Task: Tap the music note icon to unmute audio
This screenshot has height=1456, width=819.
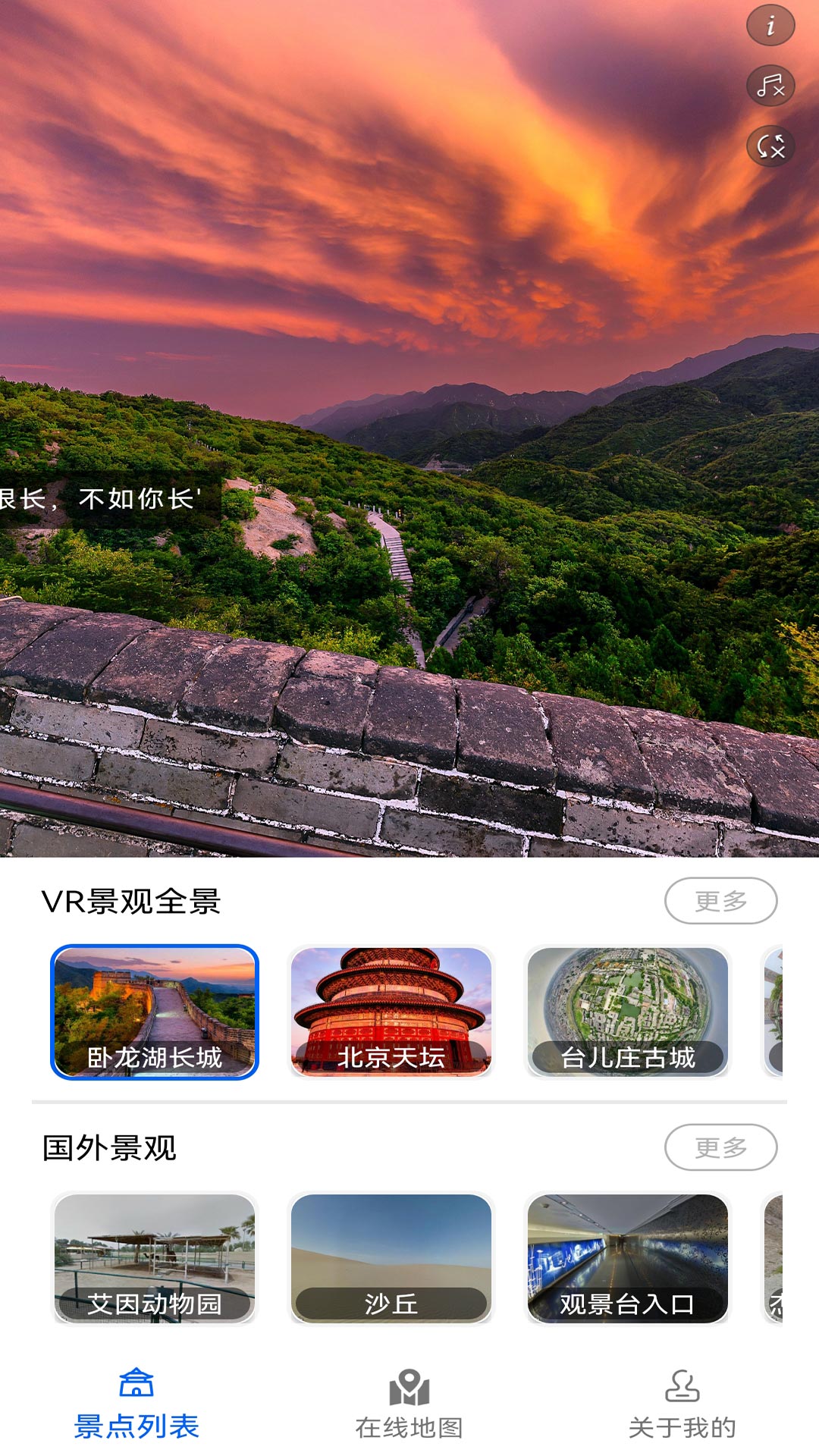Action: coord(769,86)
